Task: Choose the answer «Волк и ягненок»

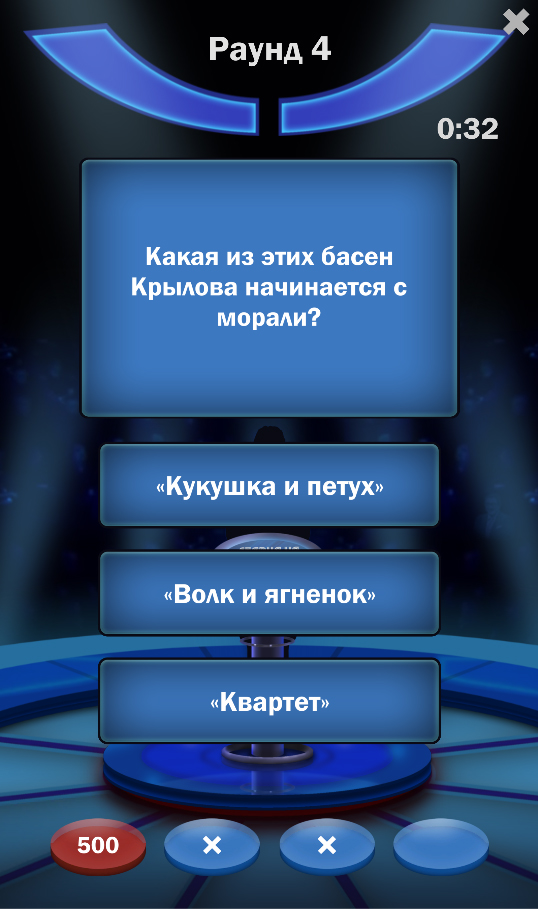Action: pos(270,594)
